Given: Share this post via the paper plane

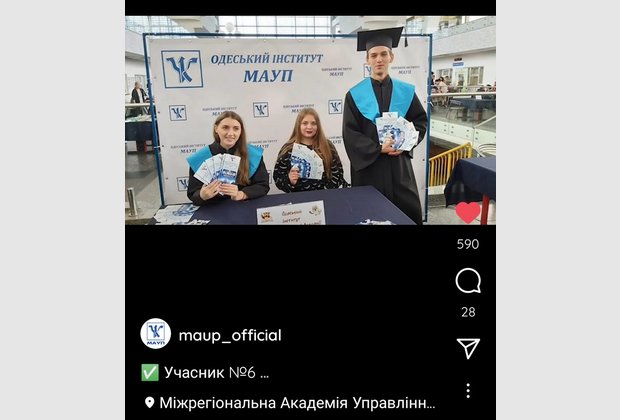Looking at the screenshot, I should click(468, 347).
